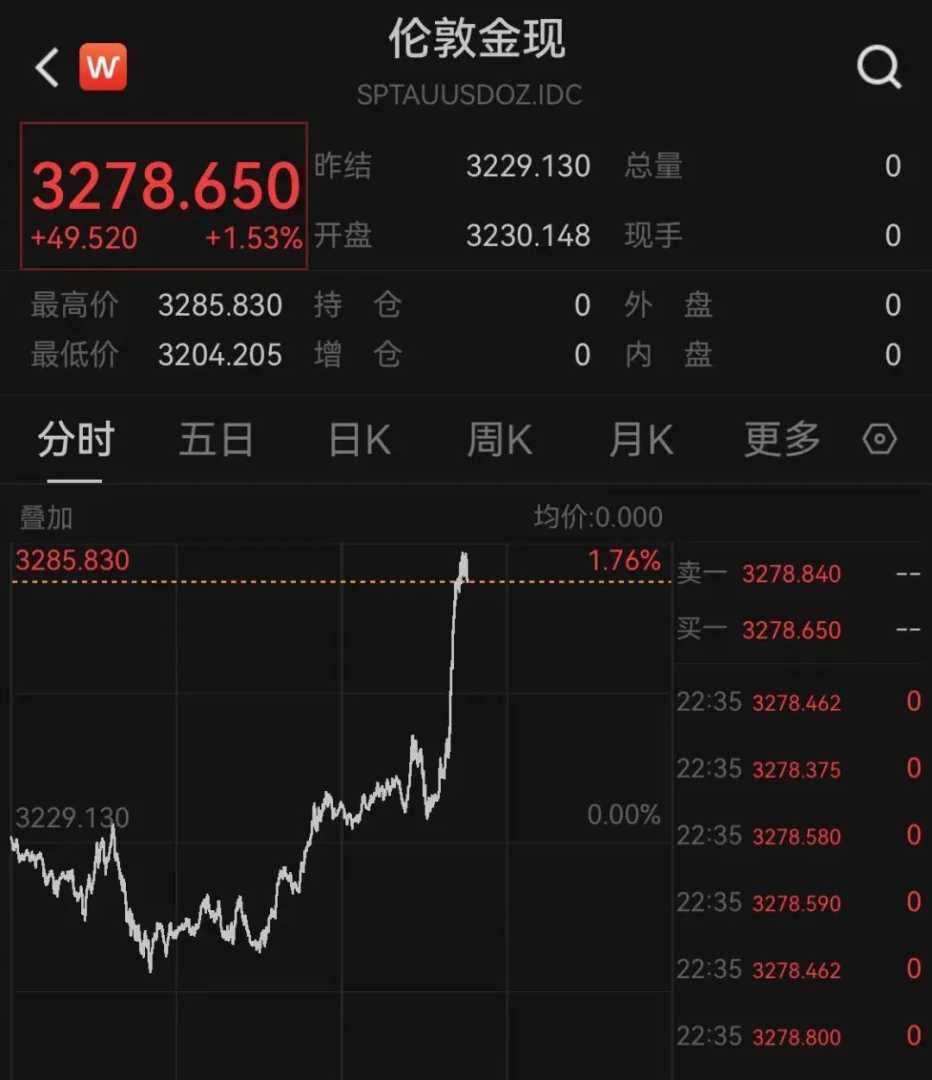Switch to the 五日 tab

(216, 440)
